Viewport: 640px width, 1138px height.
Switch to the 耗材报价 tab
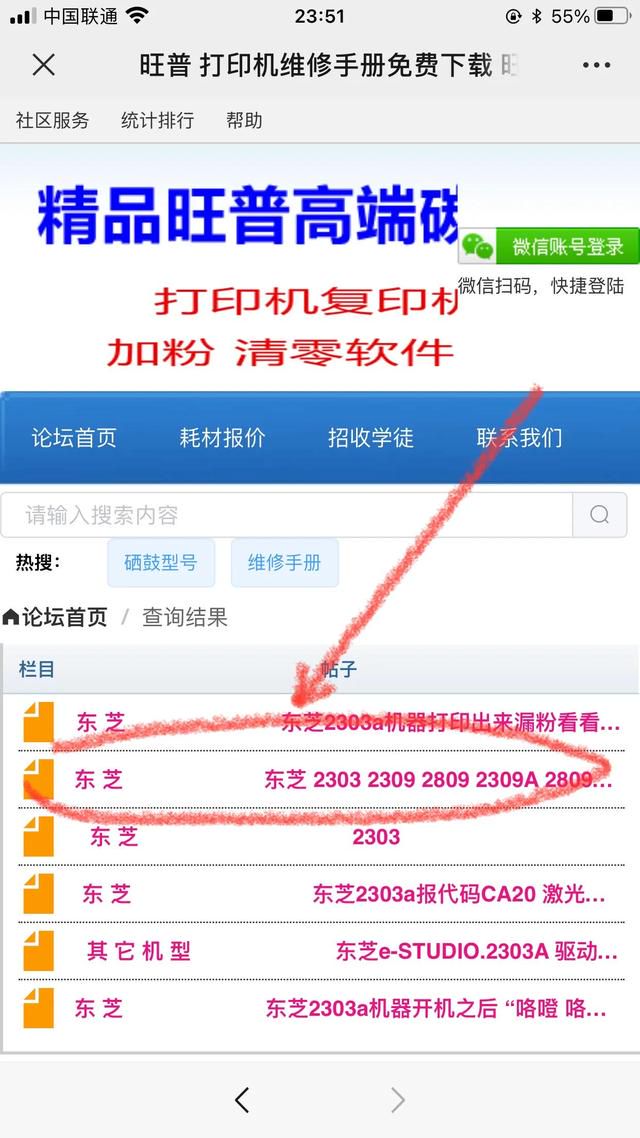click(x=222, y=438)
